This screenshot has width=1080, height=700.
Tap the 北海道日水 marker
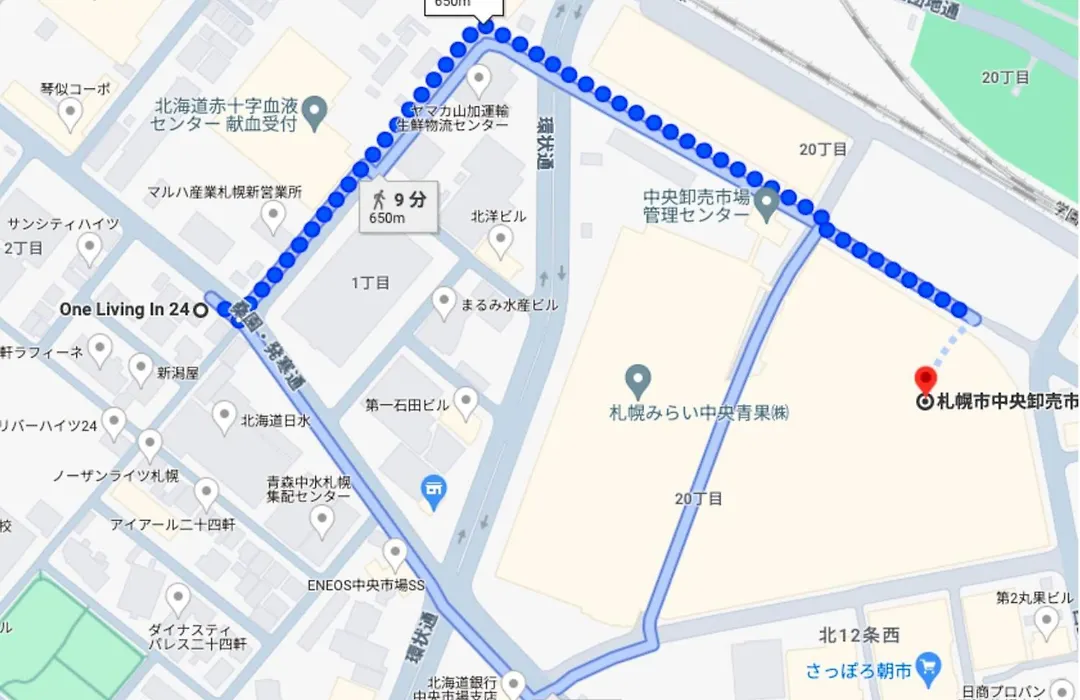tap(224, 415)
